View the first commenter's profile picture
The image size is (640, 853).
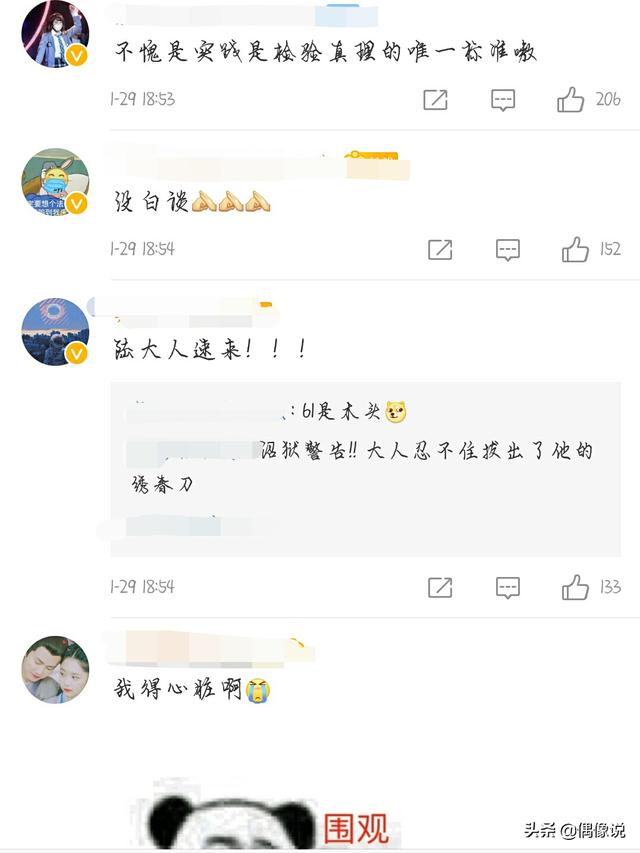[55, 33]
